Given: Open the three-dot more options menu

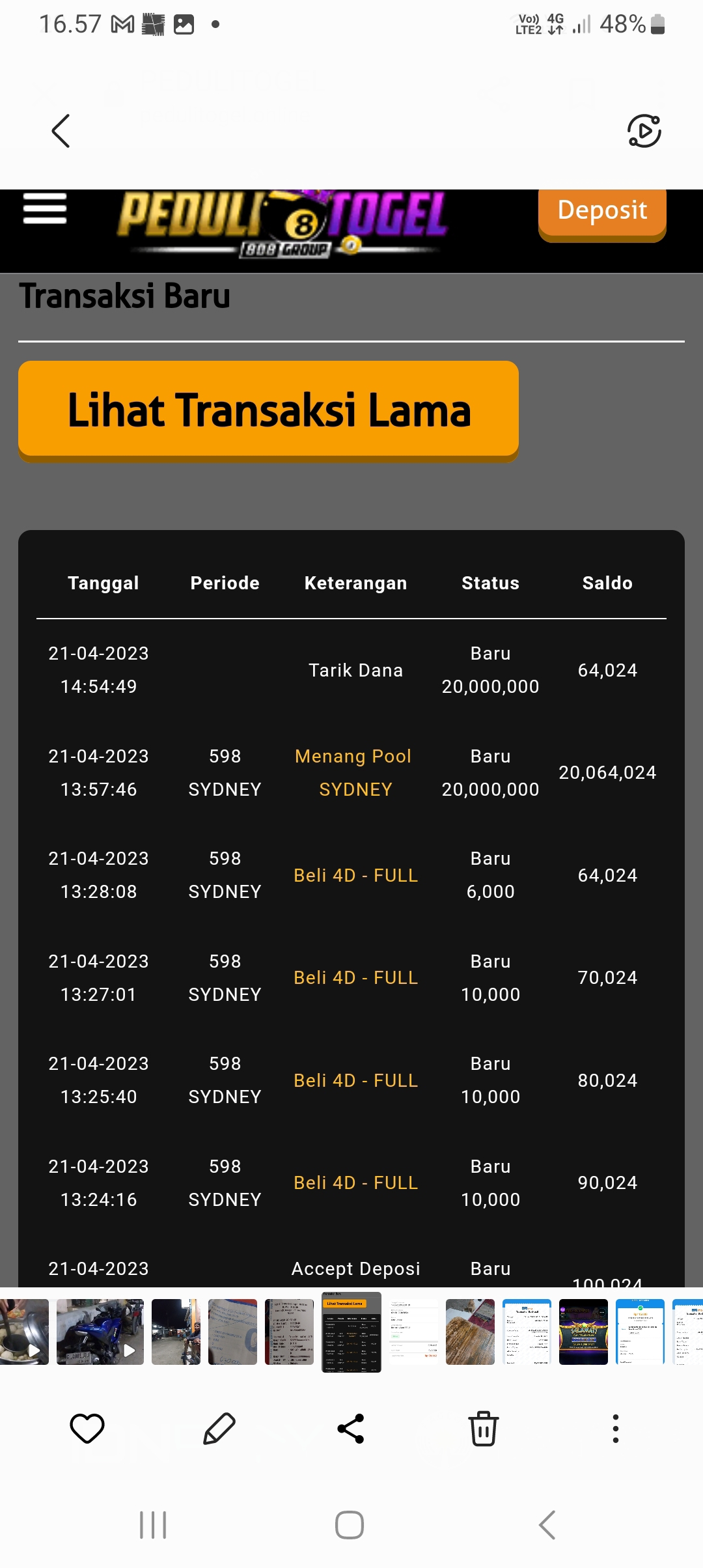Looking at the screenshot, I should [x=615, y=1429].
